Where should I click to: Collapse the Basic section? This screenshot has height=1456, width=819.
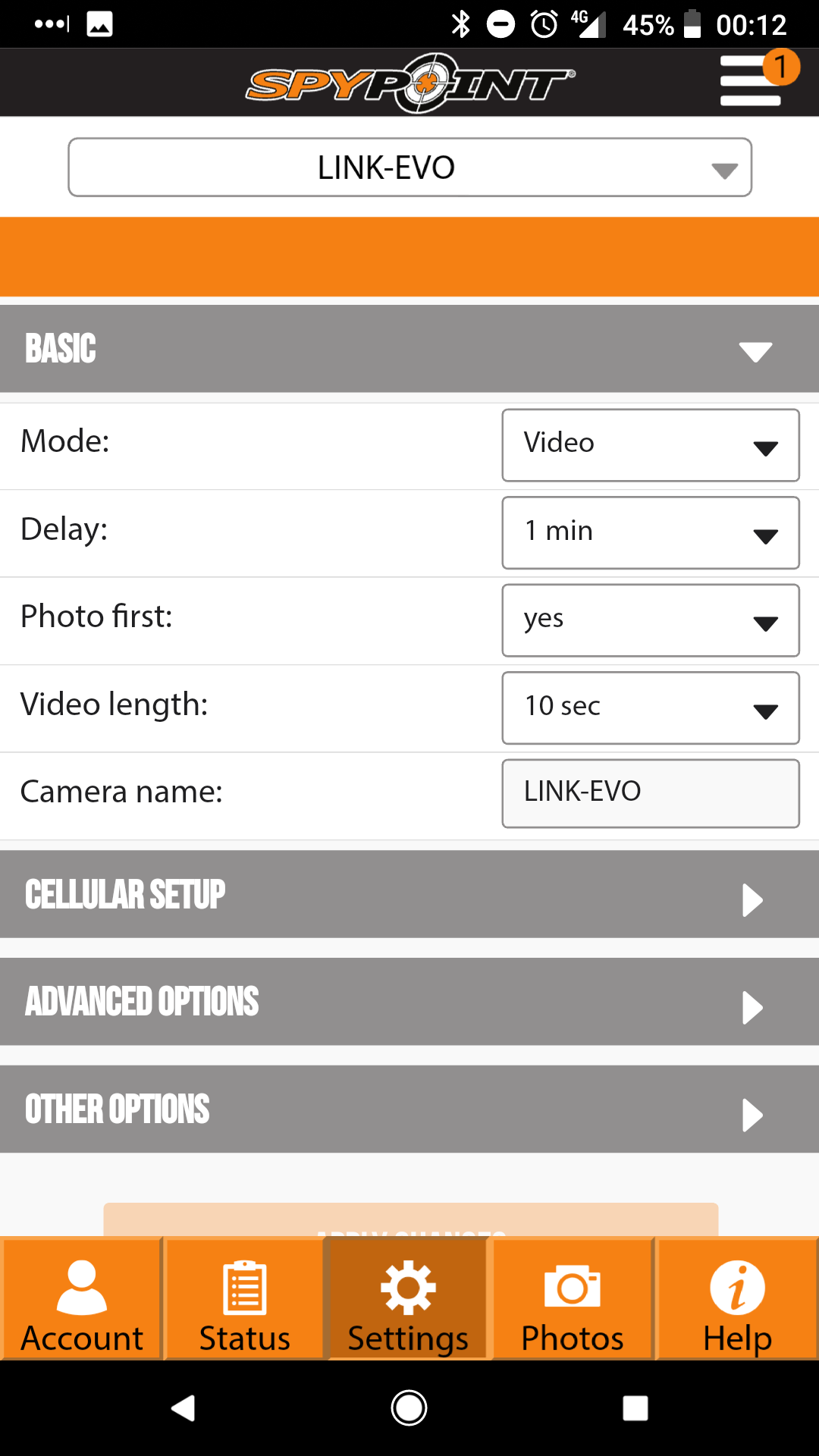(409, 349)
